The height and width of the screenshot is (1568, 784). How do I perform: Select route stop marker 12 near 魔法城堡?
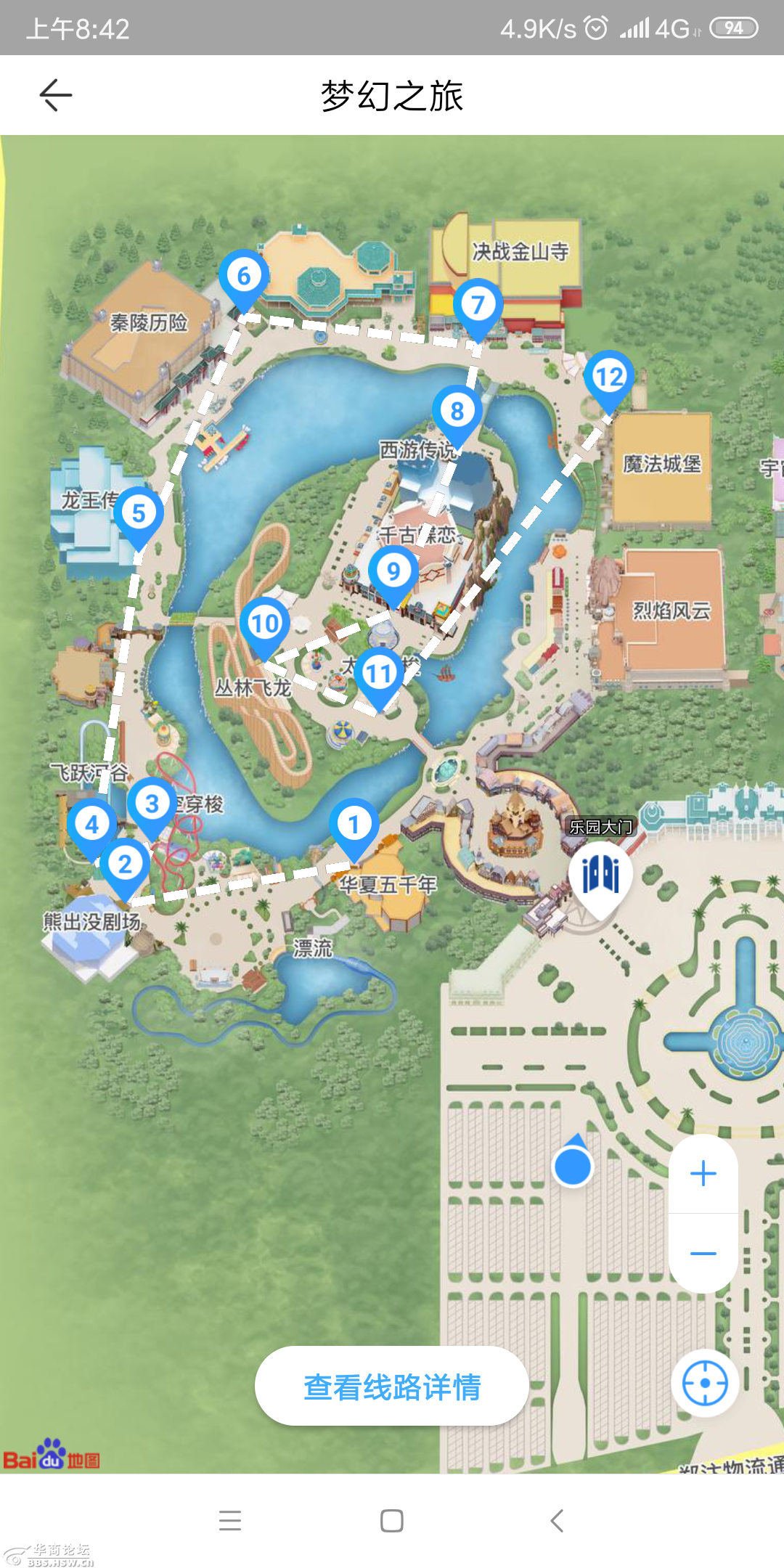pyautogui.click(x=609, y=377)
